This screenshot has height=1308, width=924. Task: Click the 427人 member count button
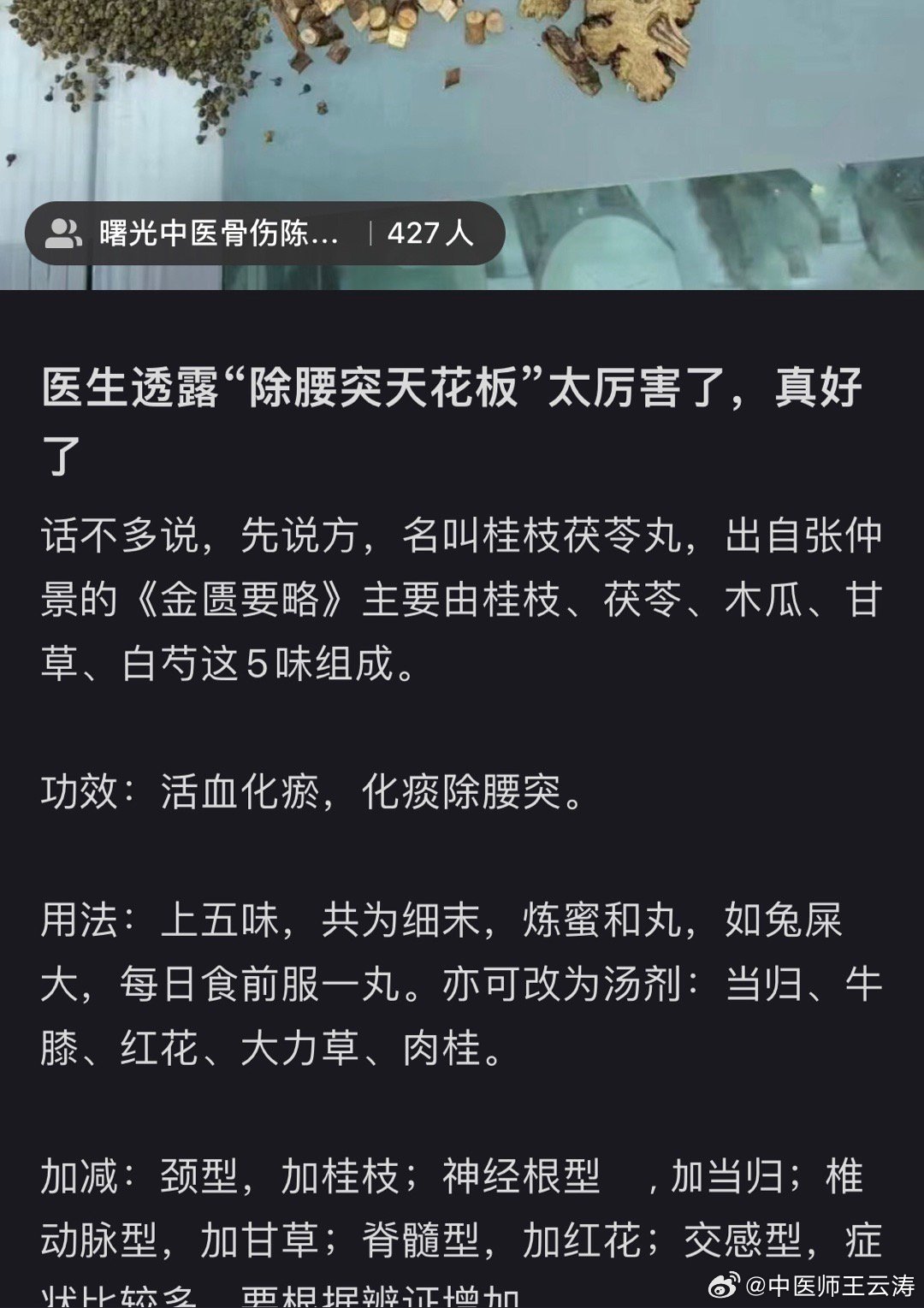point(432,233)
